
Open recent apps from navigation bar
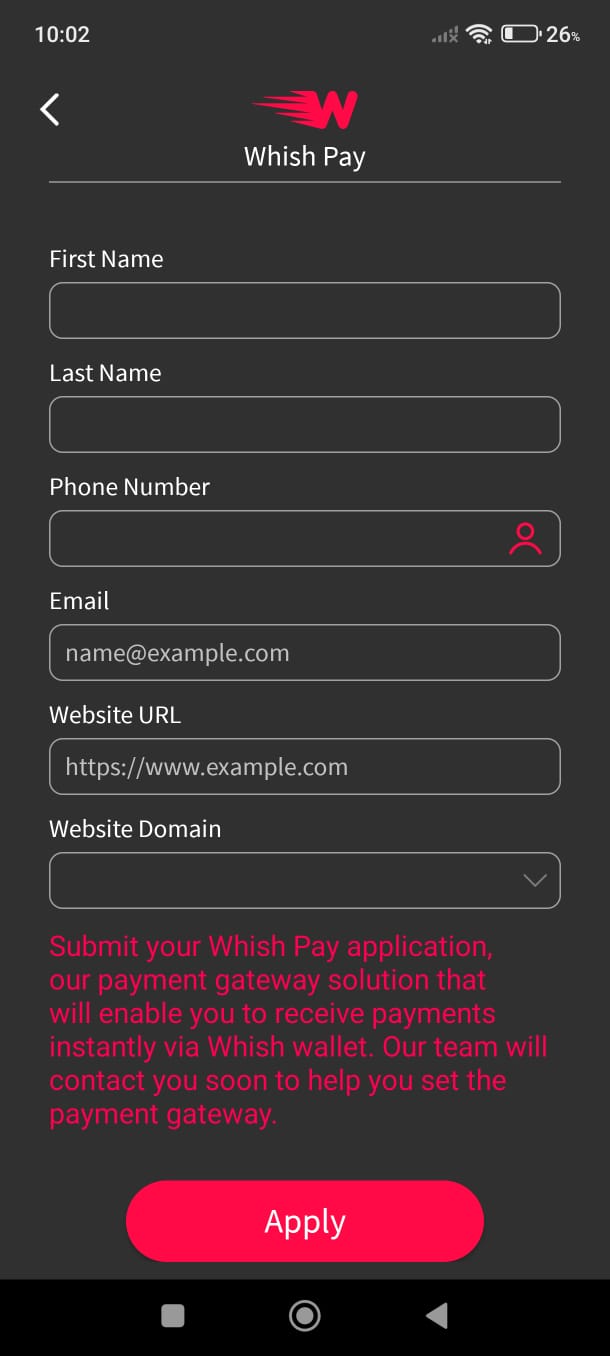(x=173, y=1316)
